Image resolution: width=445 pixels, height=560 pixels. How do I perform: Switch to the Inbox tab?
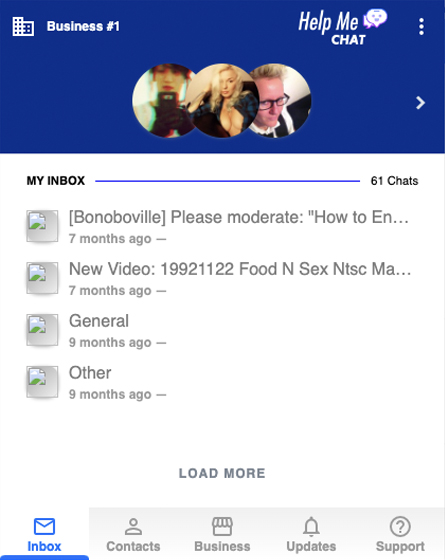[44, 534]
